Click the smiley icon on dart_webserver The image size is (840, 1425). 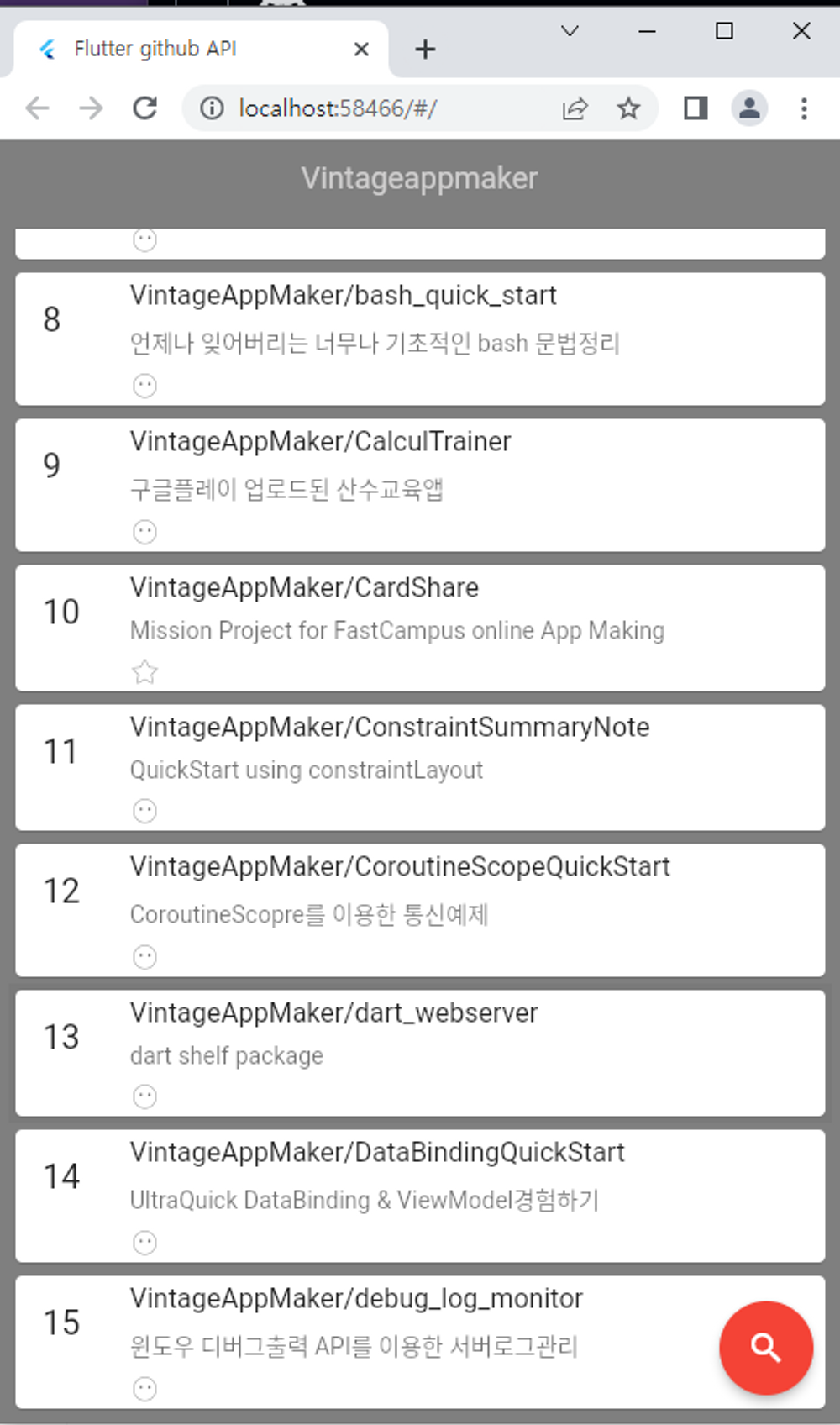tap(144, 1096)
